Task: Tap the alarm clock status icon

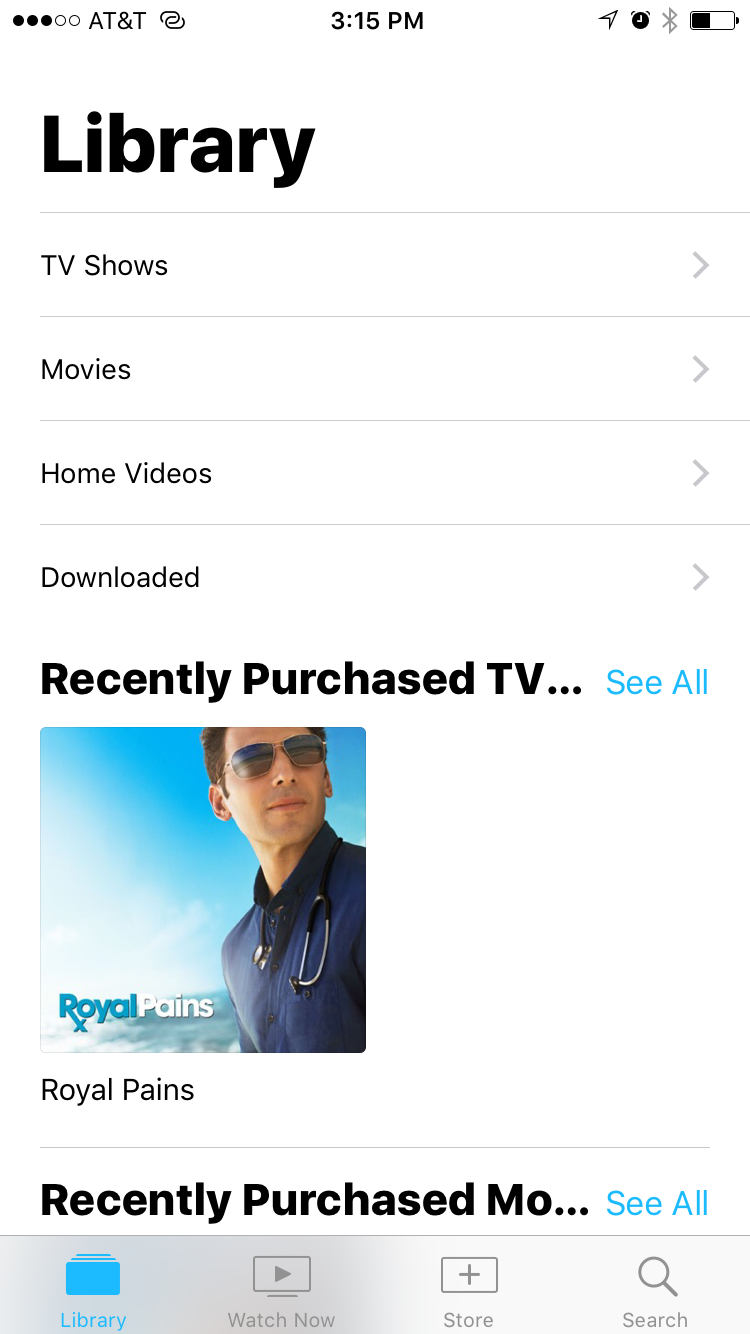Action: click(x=640, y=19)
